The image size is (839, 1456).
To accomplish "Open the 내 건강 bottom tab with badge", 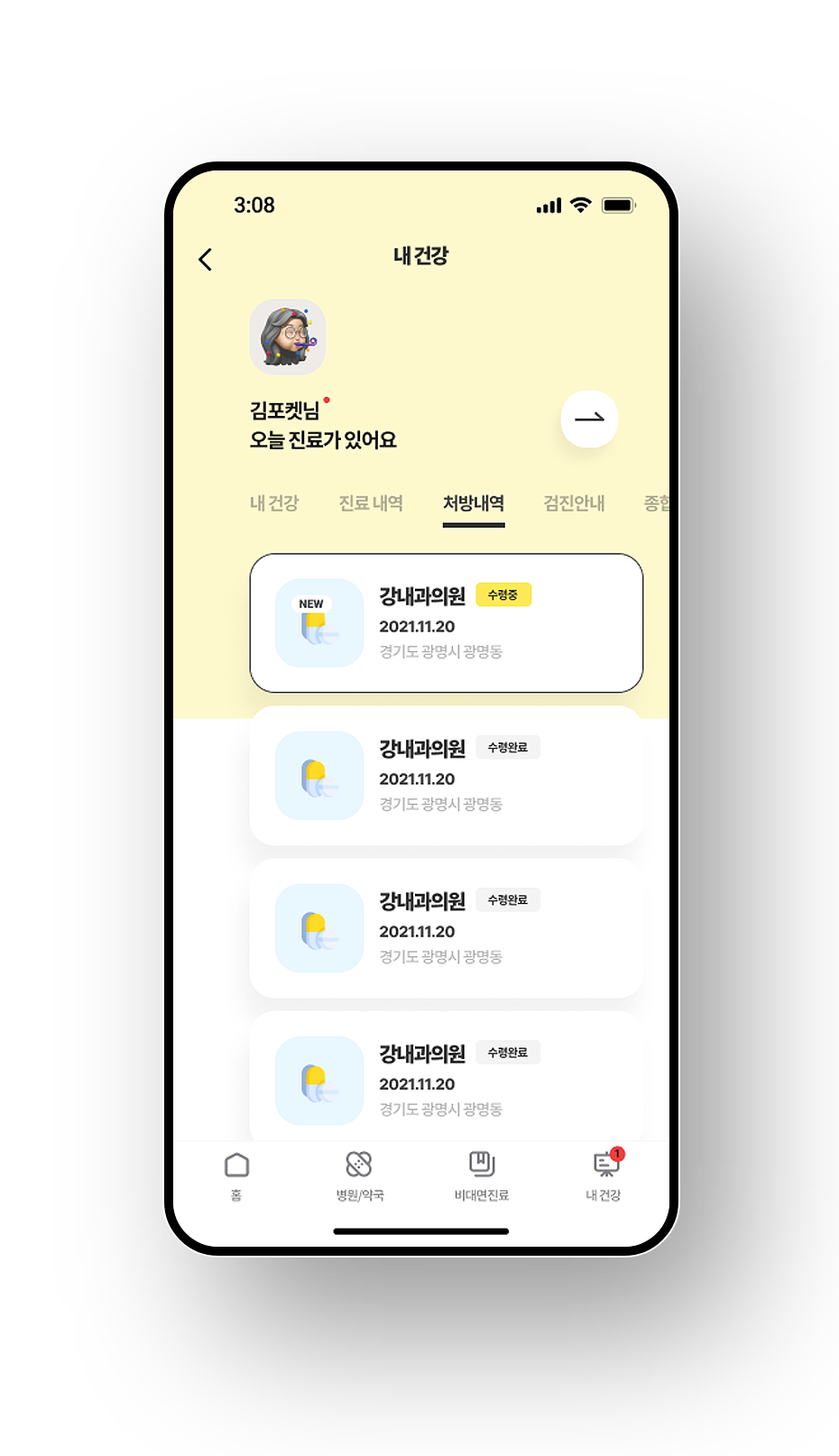I will 604,1175.
